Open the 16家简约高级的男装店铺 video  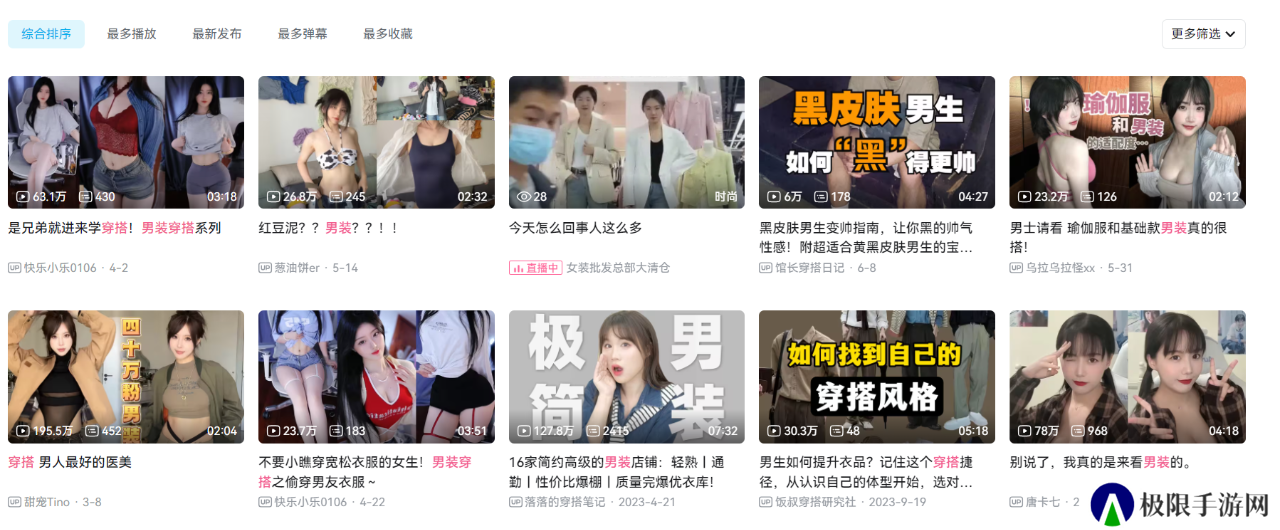tap(626, 376)
